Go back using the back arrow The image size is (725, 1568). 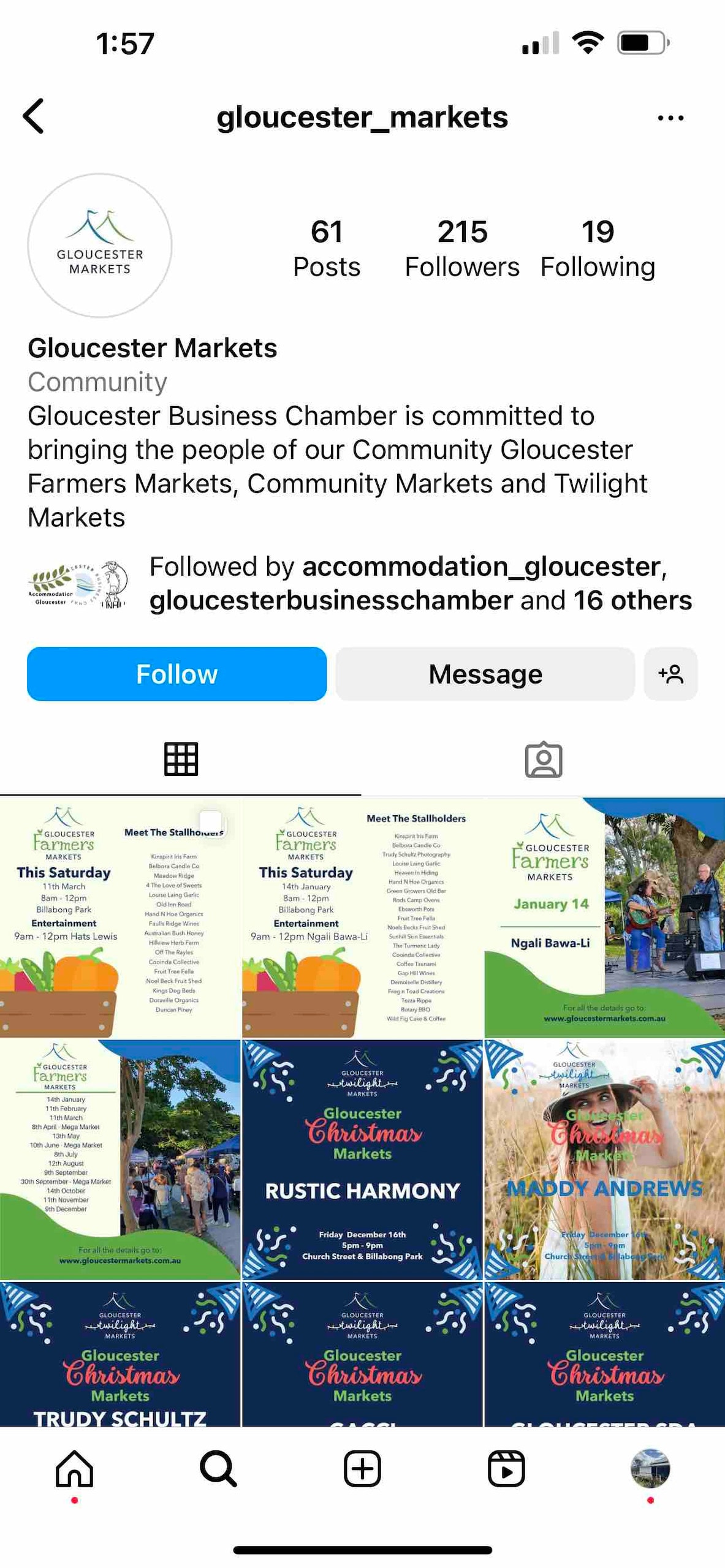click(x=34, y=116)
